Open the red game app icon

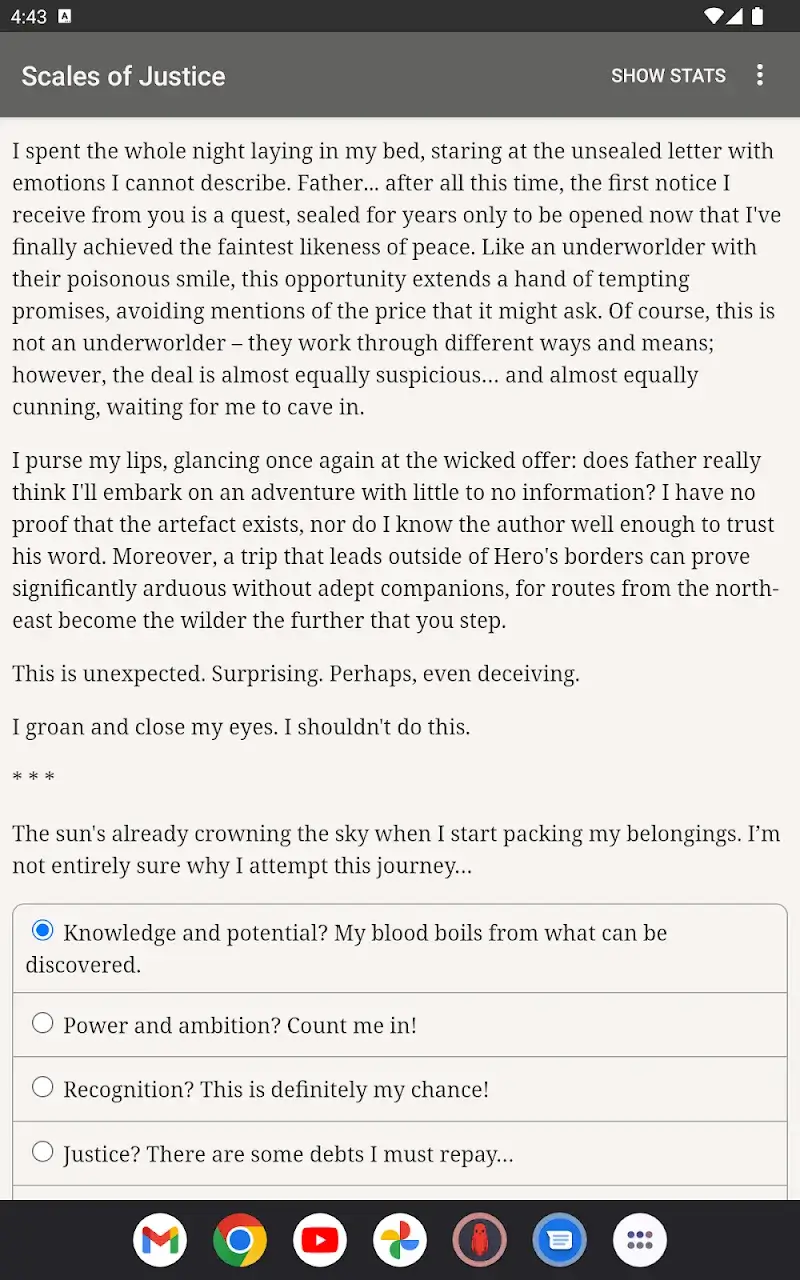[x=480, y=1240]
